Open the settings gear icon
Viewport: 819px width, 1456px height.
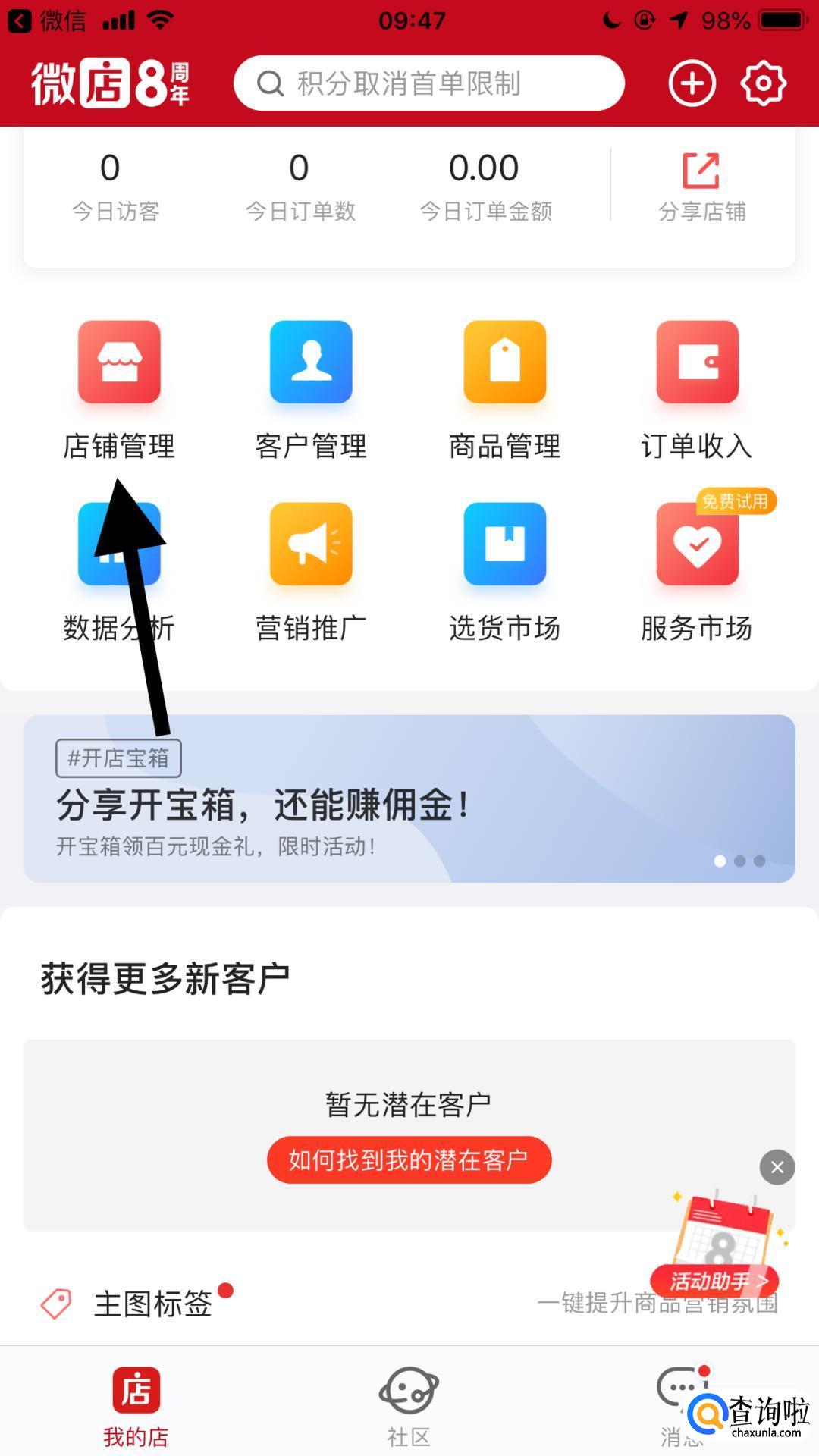coord(763,83)
